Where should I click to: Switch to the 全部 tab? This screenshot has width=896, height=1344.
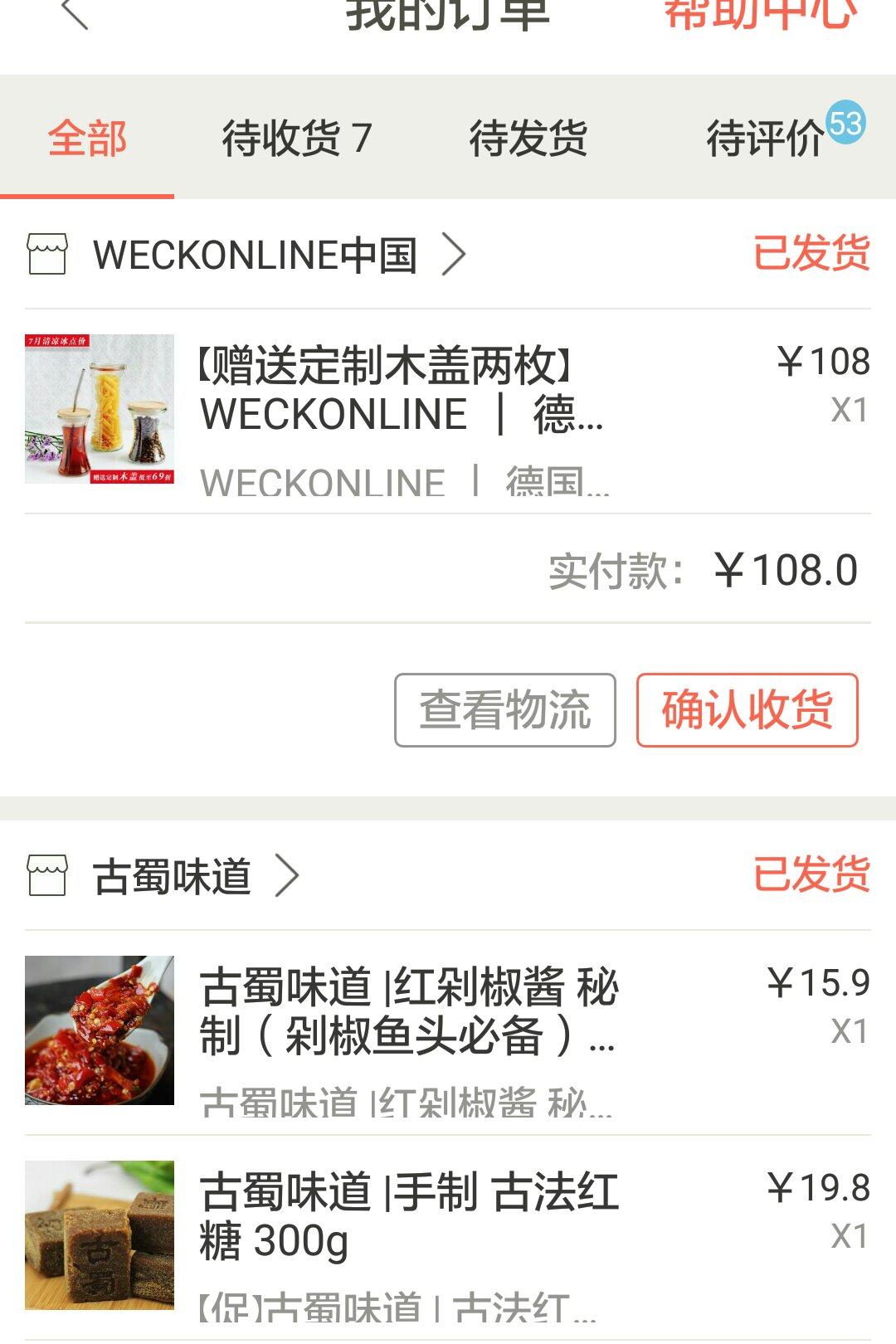(87, 138)
